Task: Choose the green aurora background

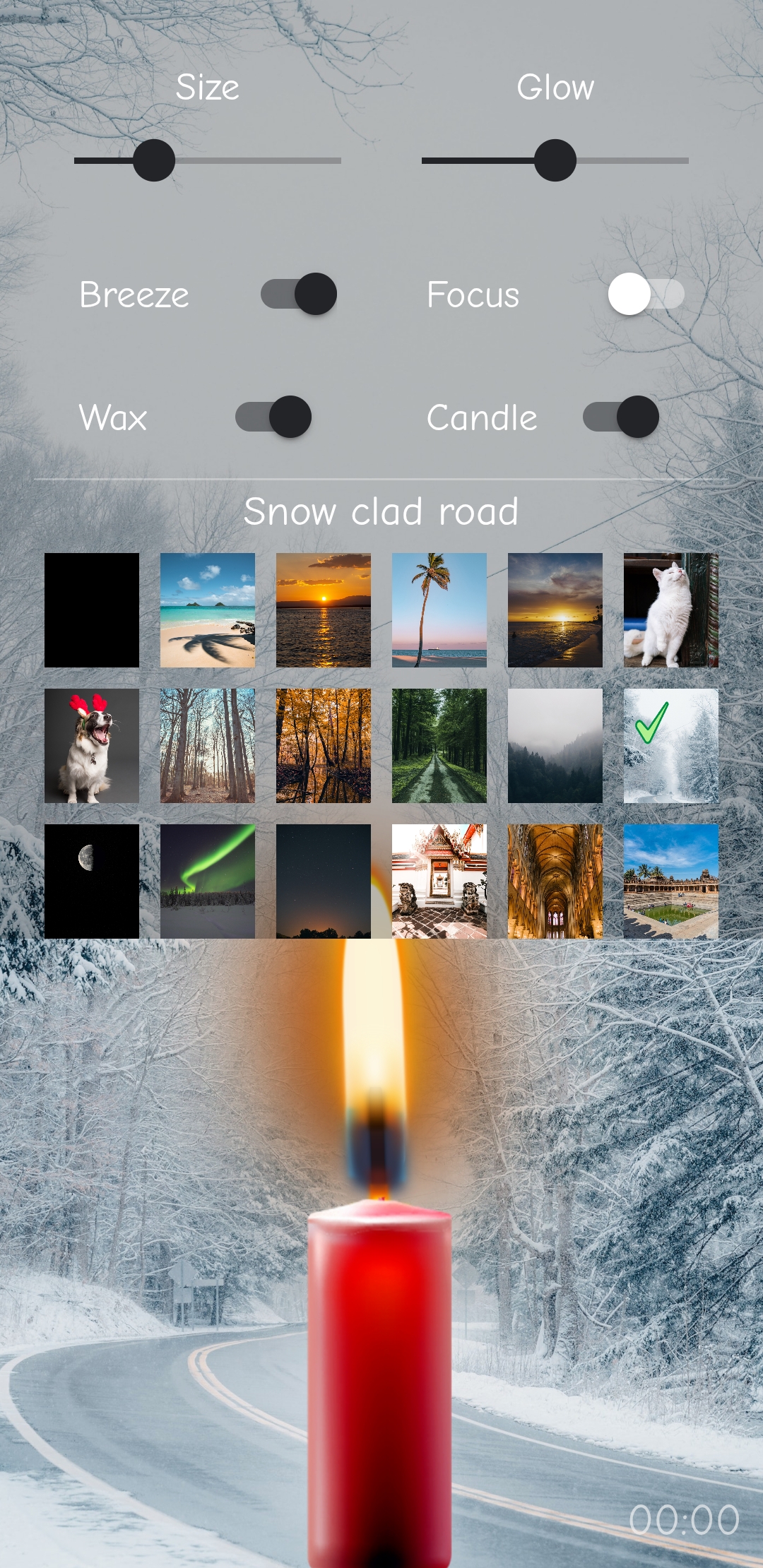Action: click(208, 881)
